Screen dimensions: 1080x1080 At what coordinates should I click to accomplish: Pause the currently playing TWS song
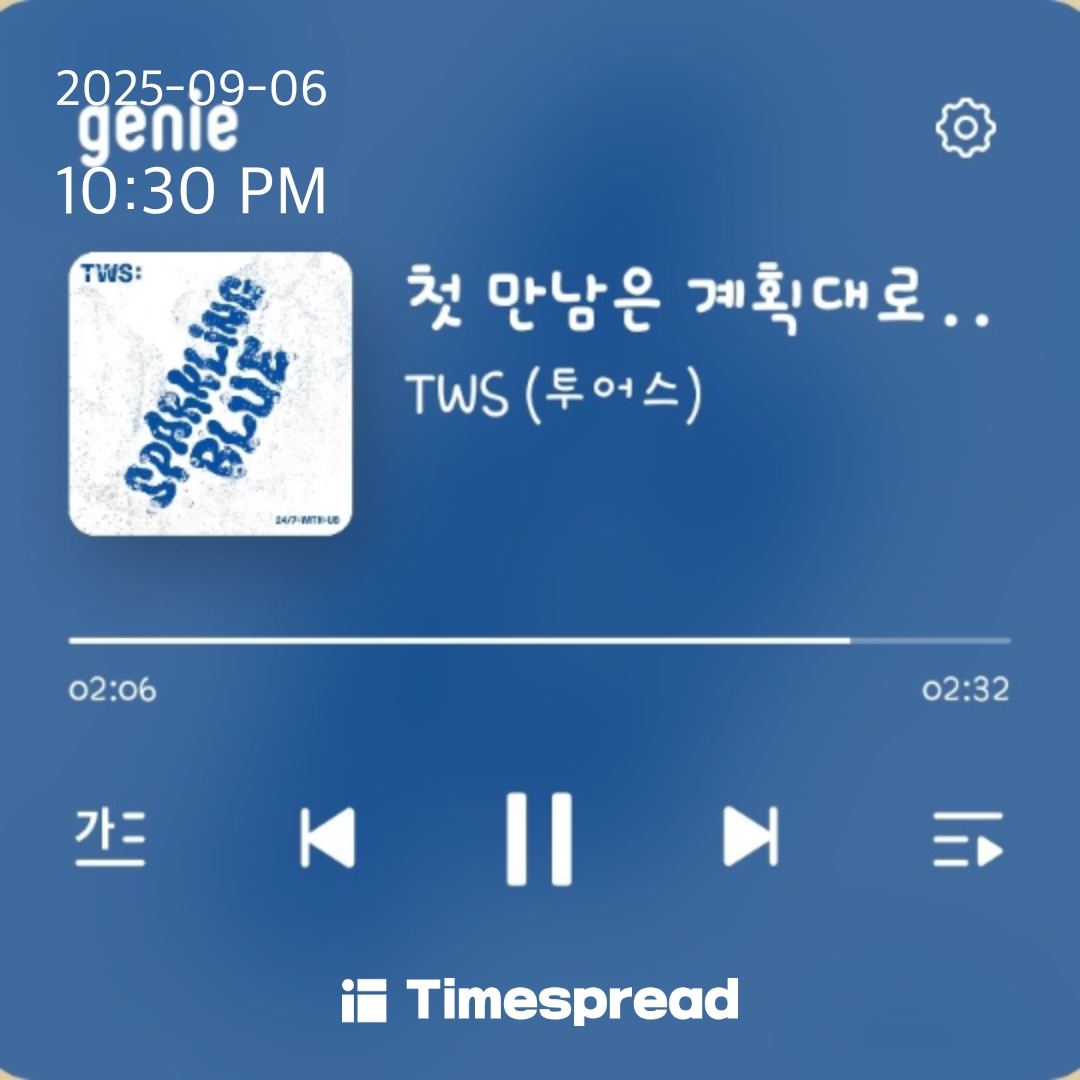click(x=539, y=839)
